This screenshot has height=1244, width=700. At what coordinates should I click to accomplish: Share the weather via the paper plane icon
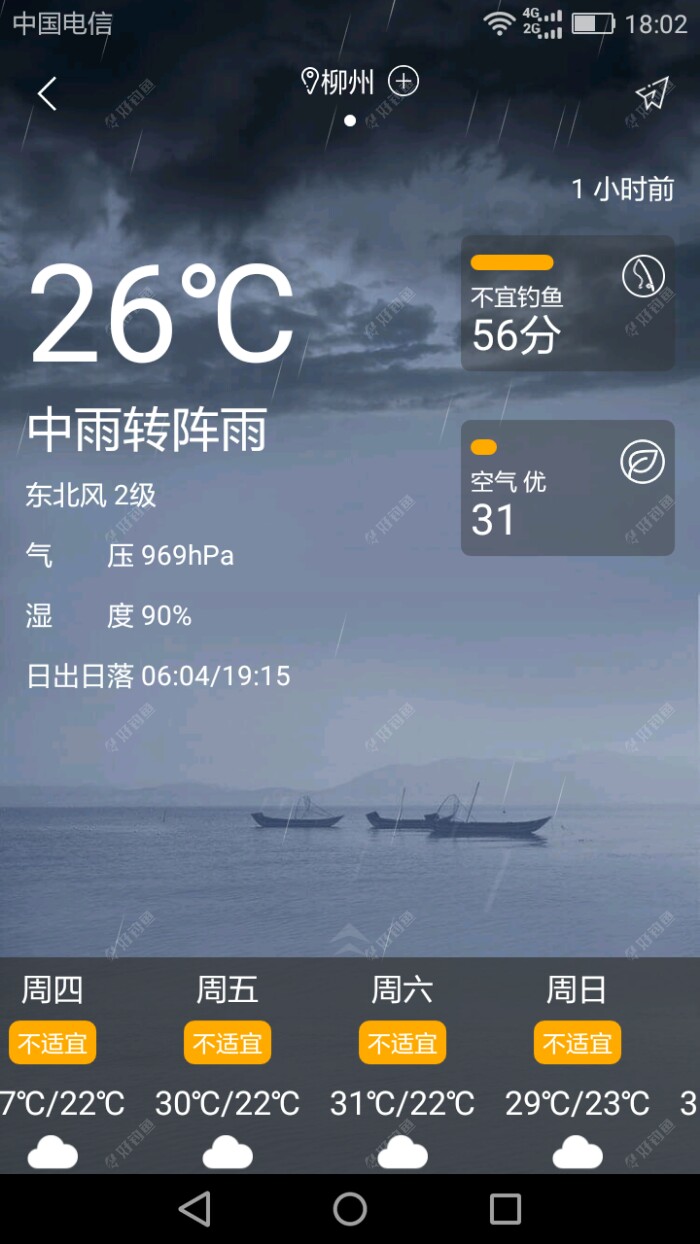click(x=651, y=94)
